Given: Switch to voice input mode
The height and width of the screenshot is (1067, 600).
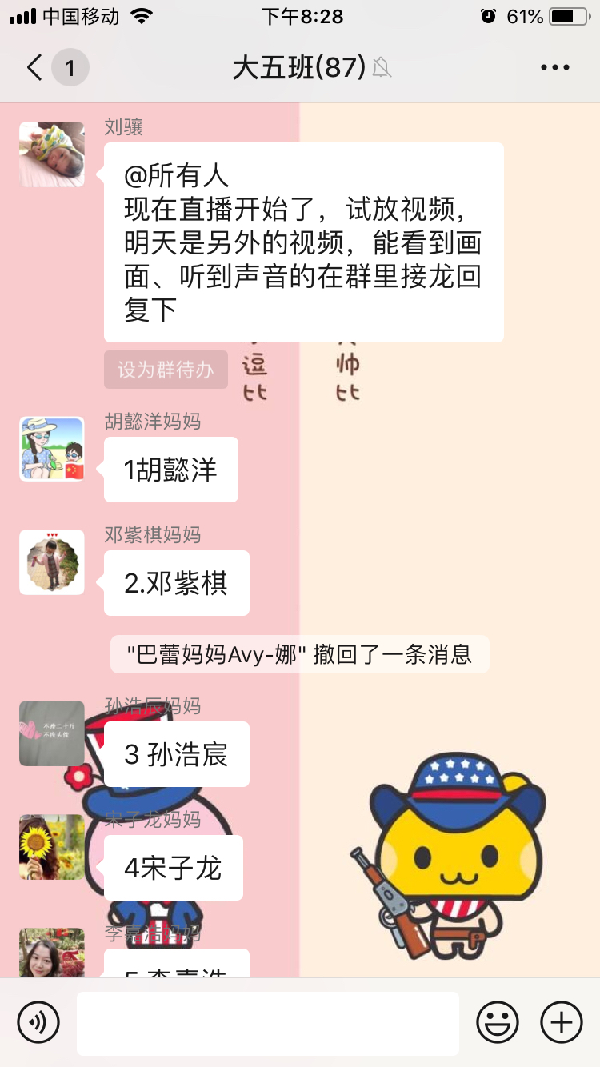Looking at the screenshot, I should pos(38,1022).
